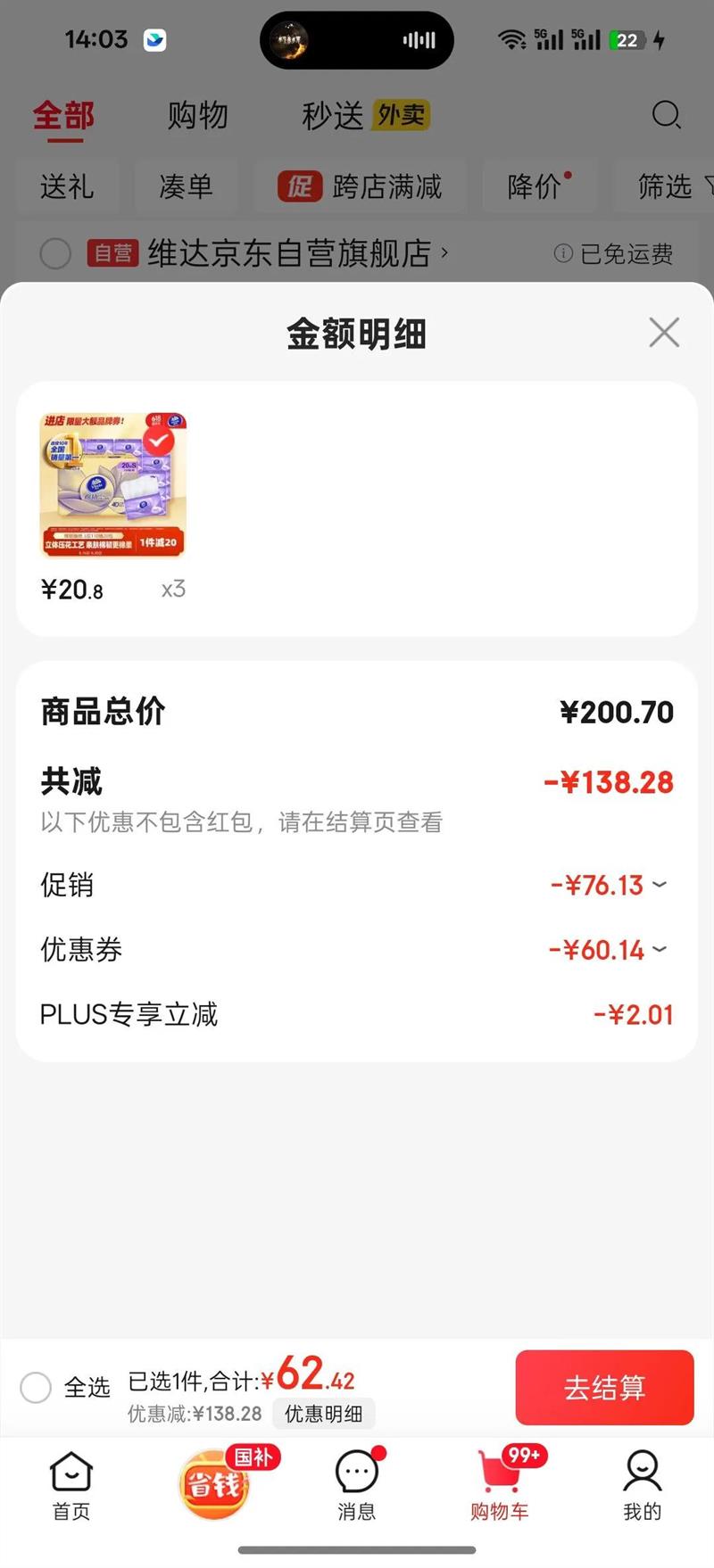Go to the 首页 tab
Screen dimensions: 714x1568
(x=71, y=1485)
